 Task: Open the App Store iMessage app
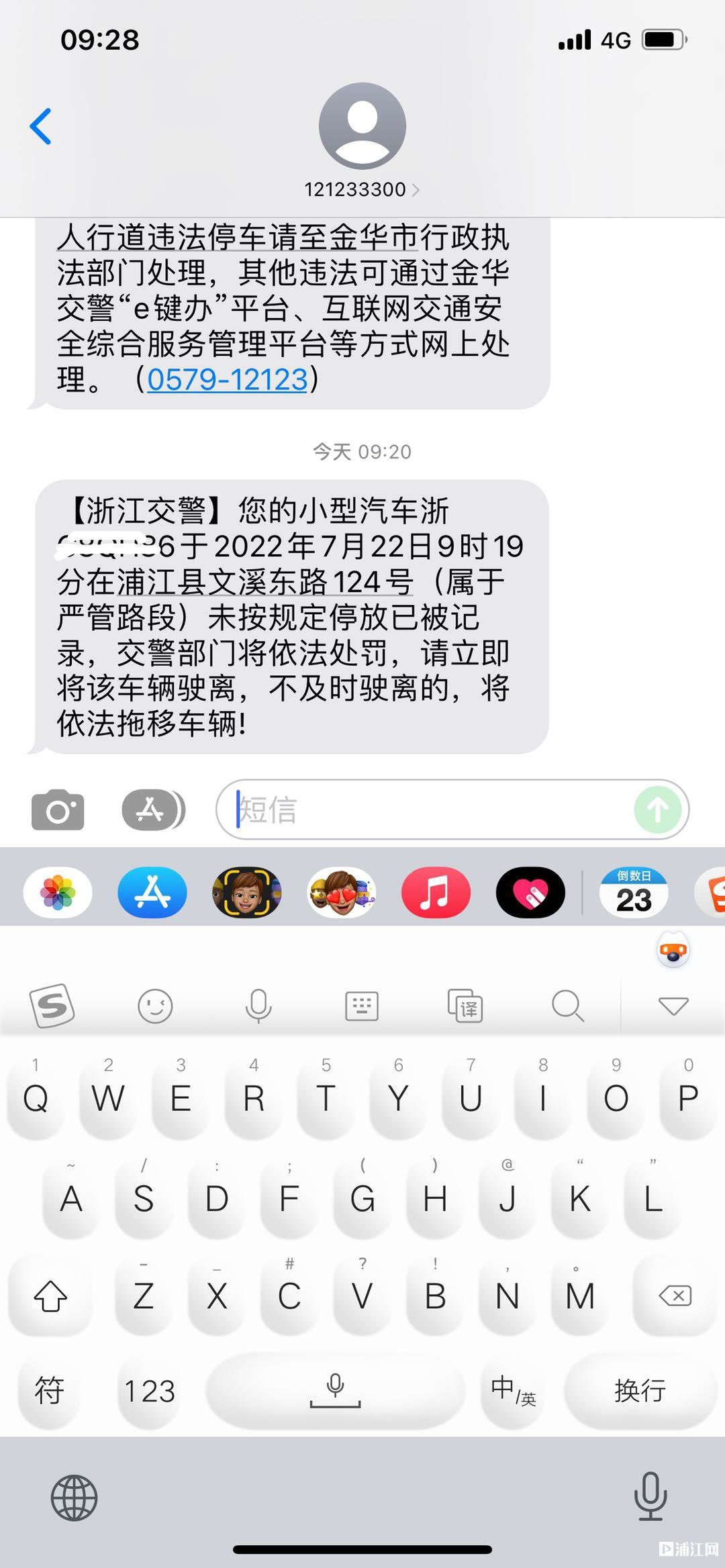152,892
